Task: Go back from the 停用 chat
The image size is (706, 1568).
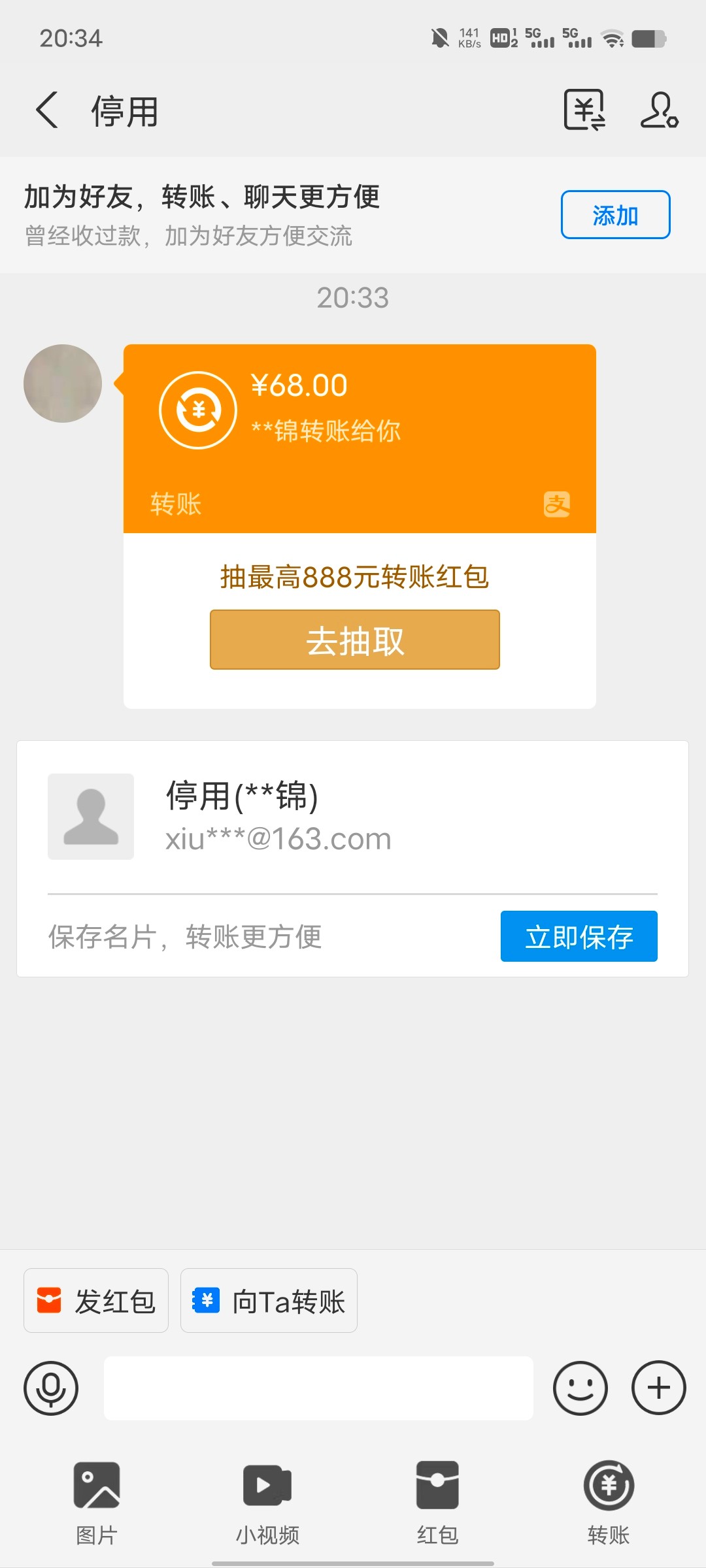Action: [47, 110]
